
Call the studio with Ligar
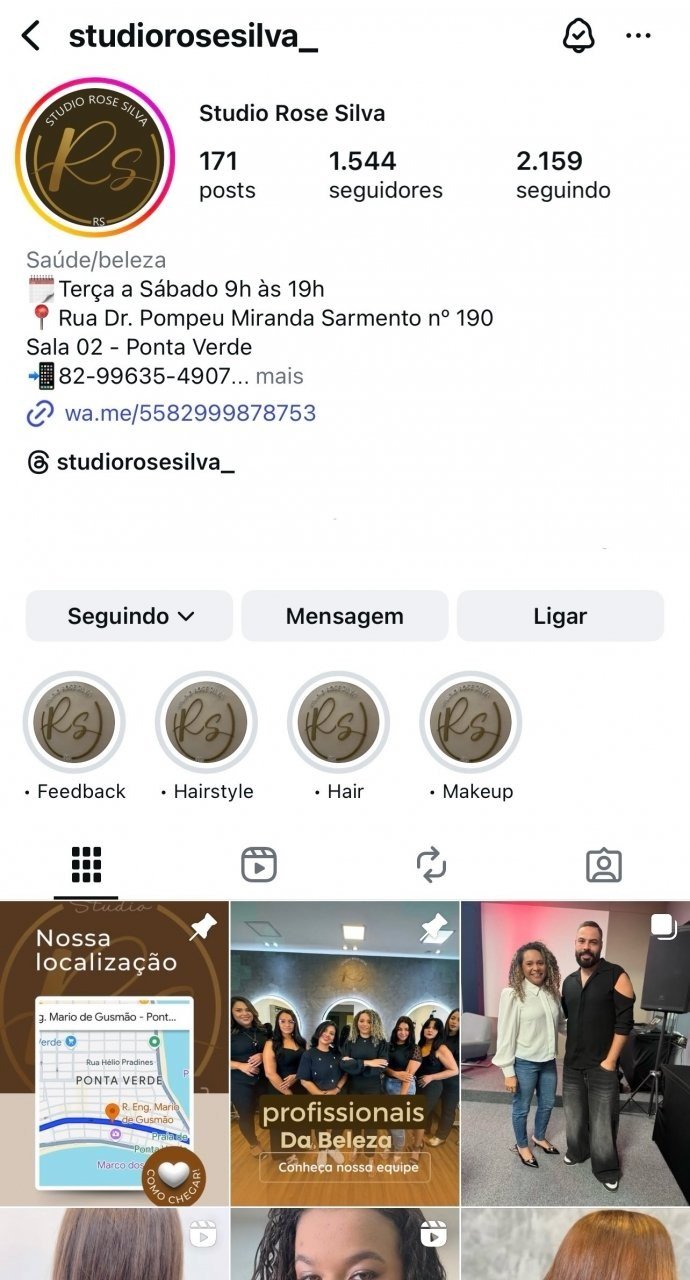point(560,616)
